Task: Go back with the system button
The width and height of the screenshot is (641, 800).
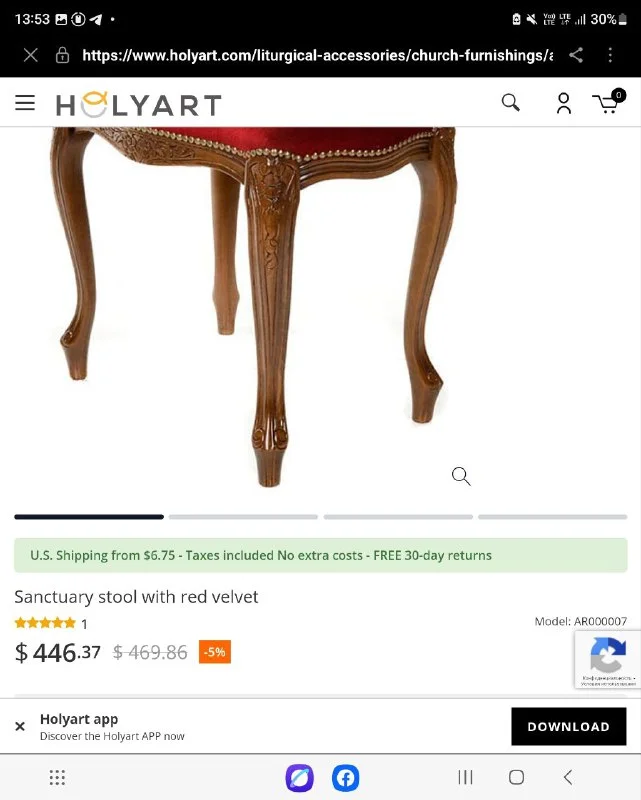Action: pos(568,777)
